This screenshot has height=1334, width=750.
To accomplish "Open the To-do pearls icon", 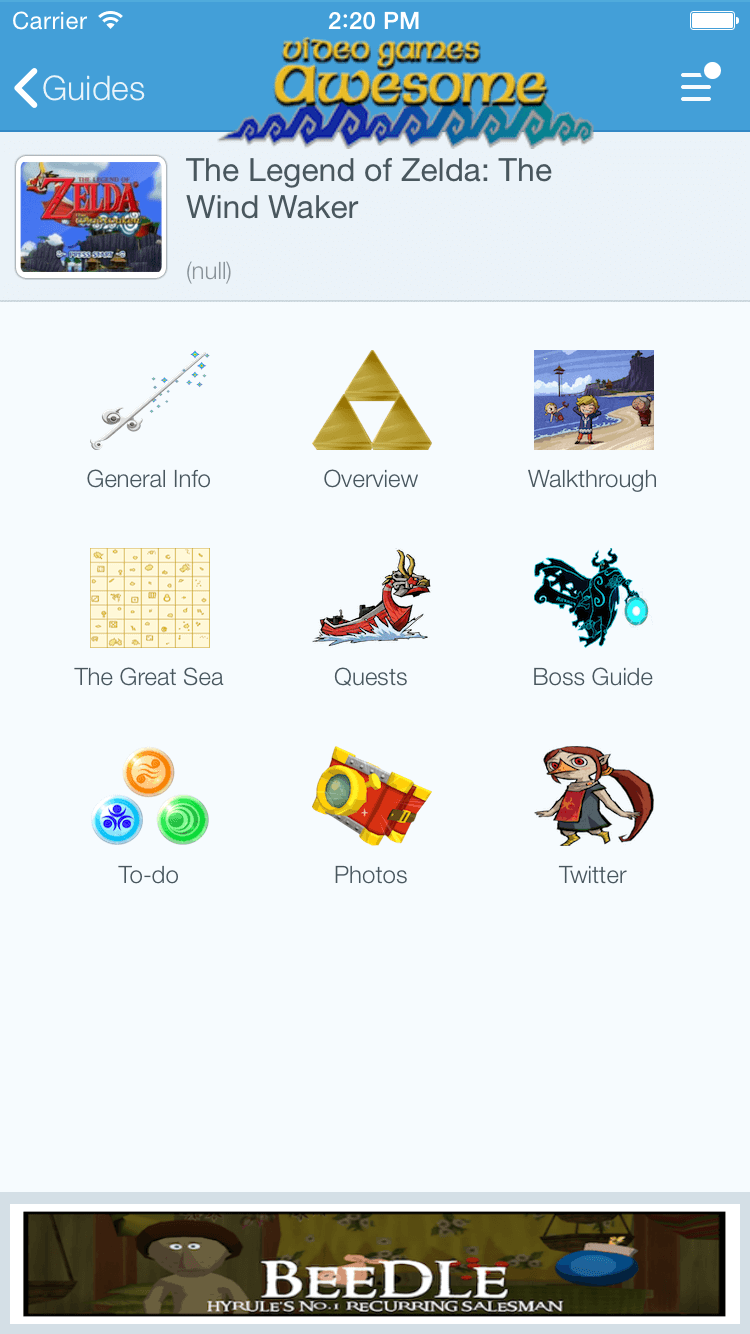I will pyautogui.click(x=148, y=796).
